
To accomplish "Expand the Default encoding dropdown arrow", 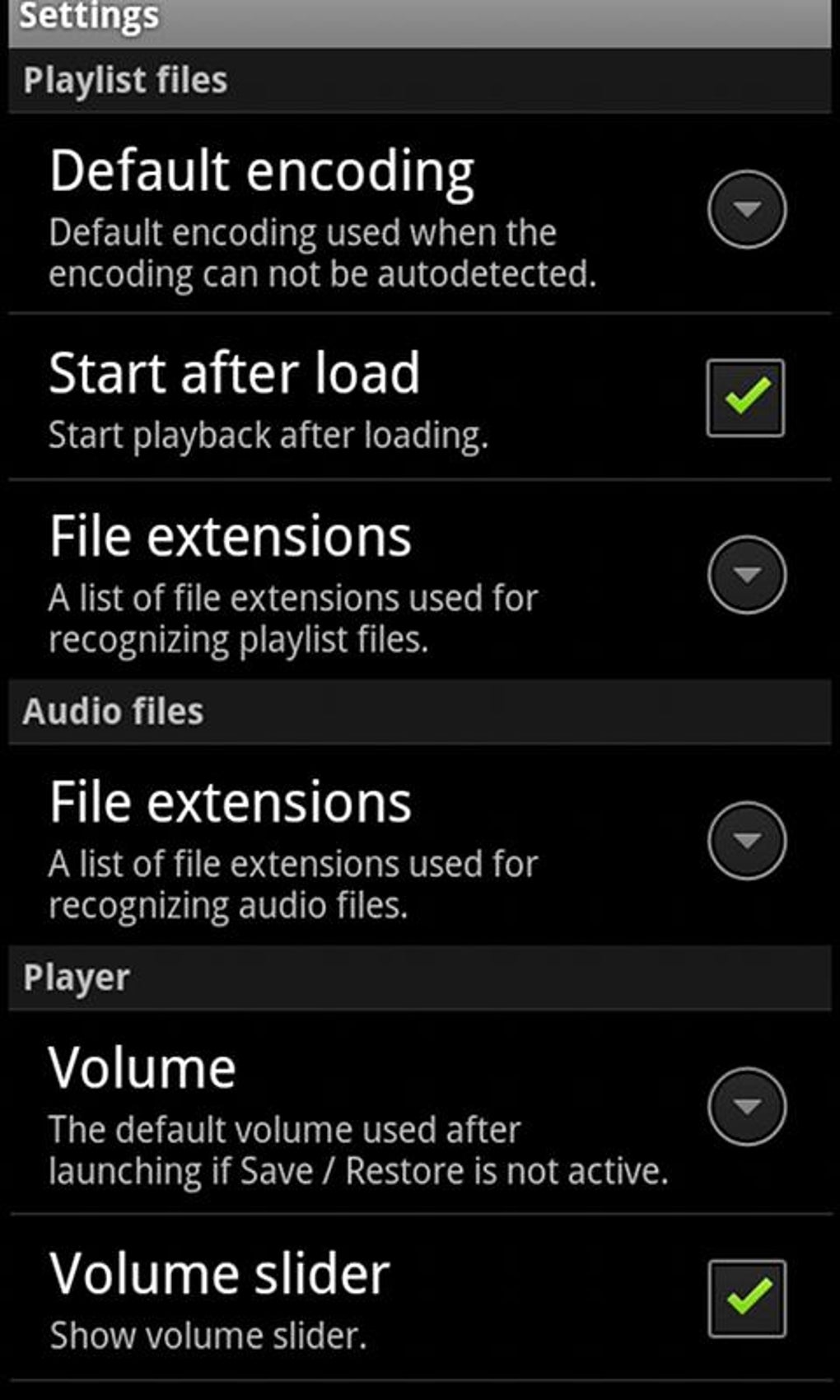I will pyautogui.click(x=747, y=209).
